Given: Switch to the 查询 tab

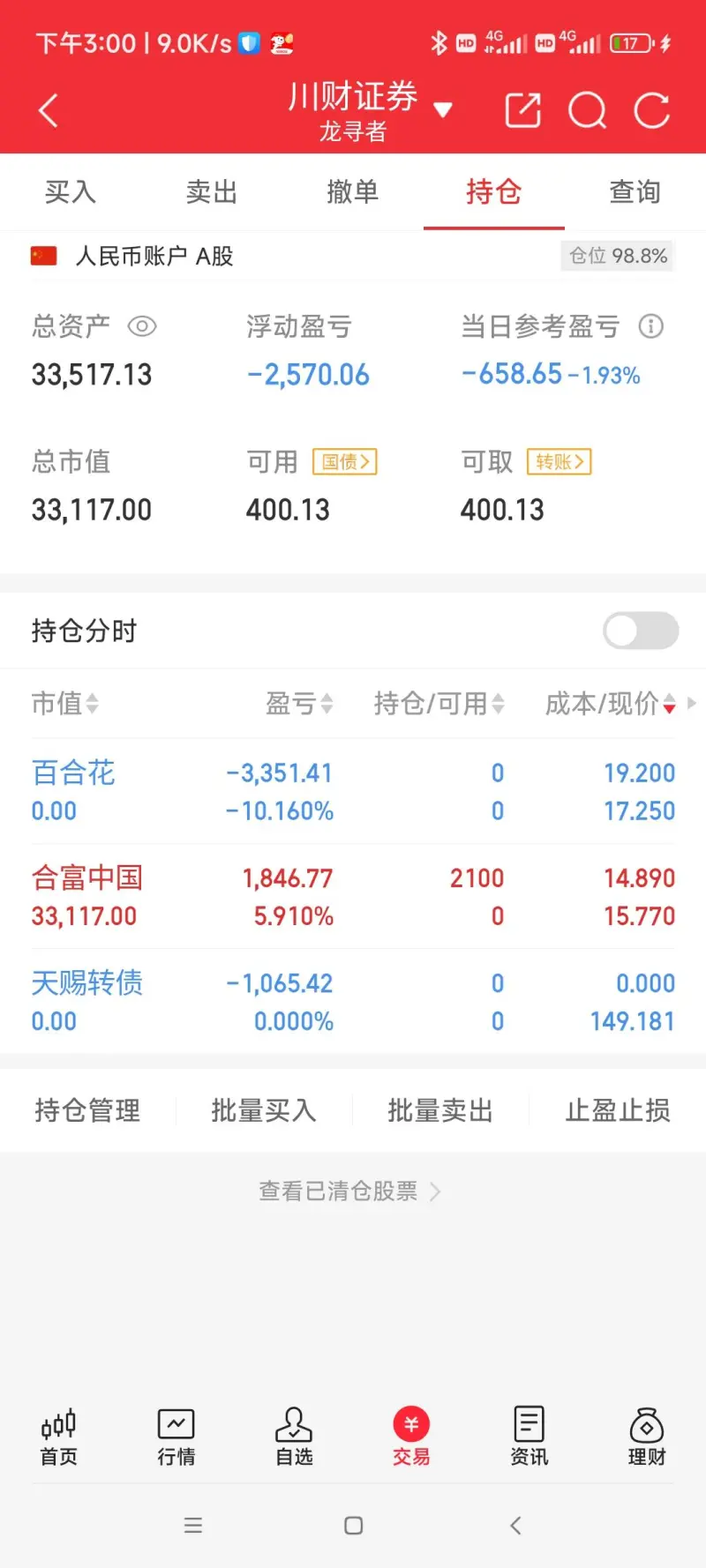Looking at the screenshot, I should [x=635, y=191].
